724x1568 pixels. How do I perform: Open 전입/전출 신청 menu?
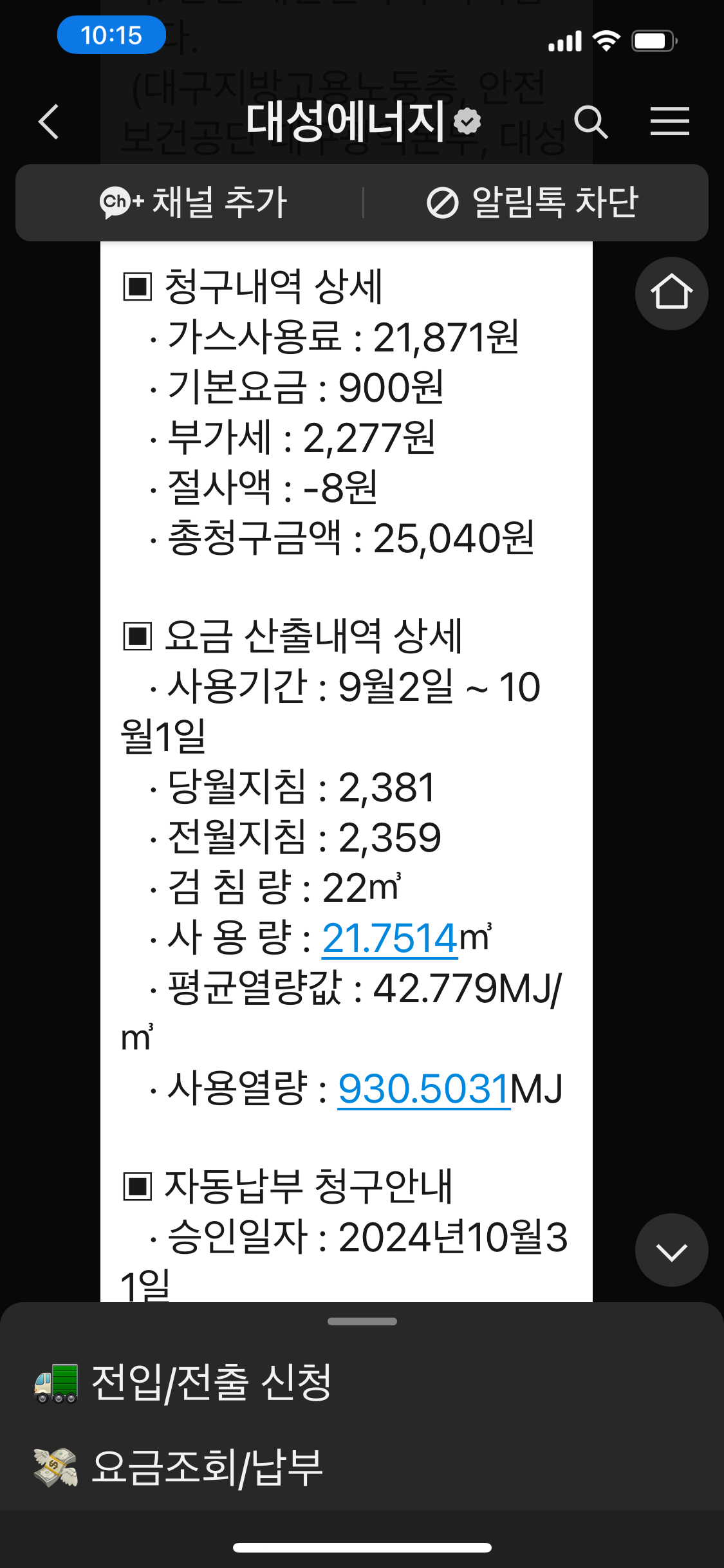[x=211, y=1383]
